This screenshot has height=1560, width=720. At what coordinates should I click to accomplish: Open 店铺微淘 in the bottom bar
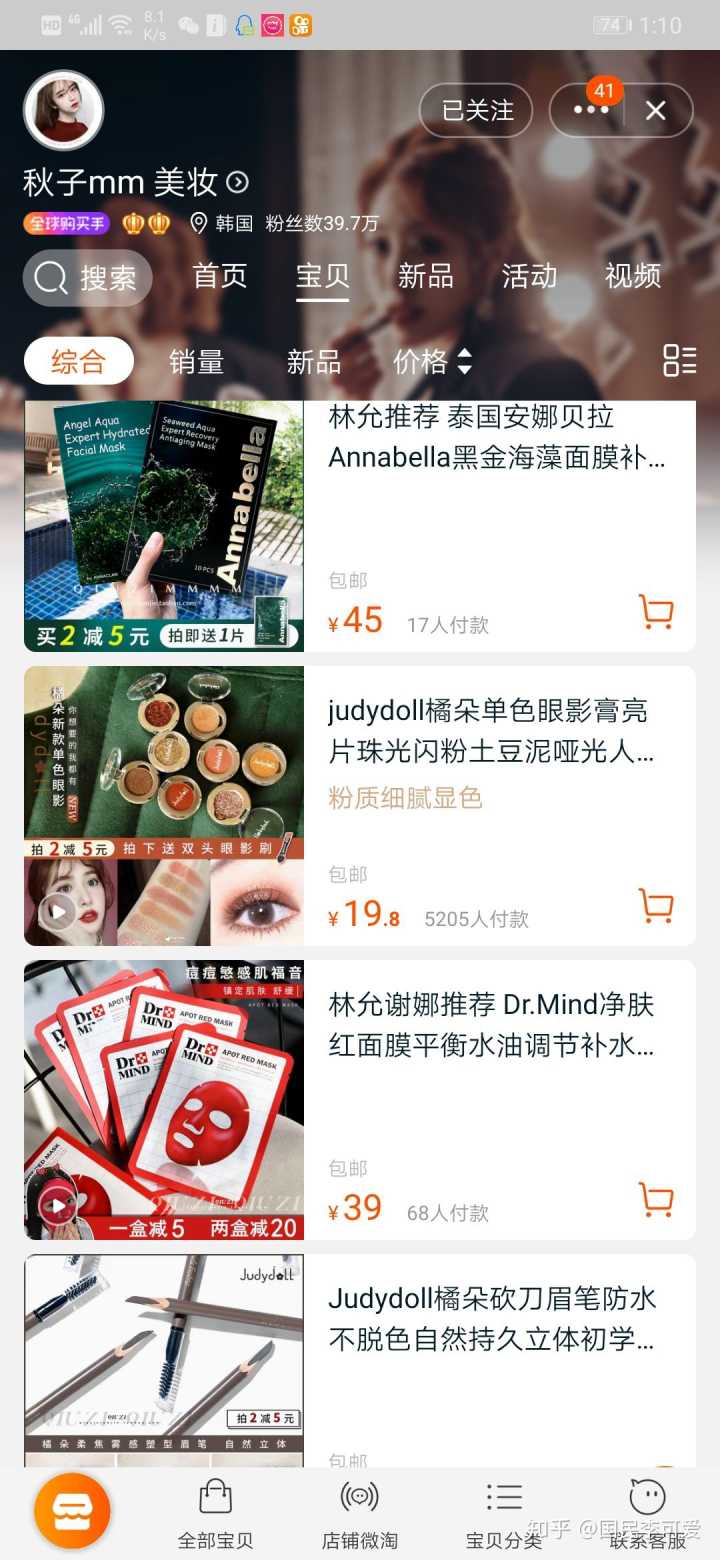360,1514
